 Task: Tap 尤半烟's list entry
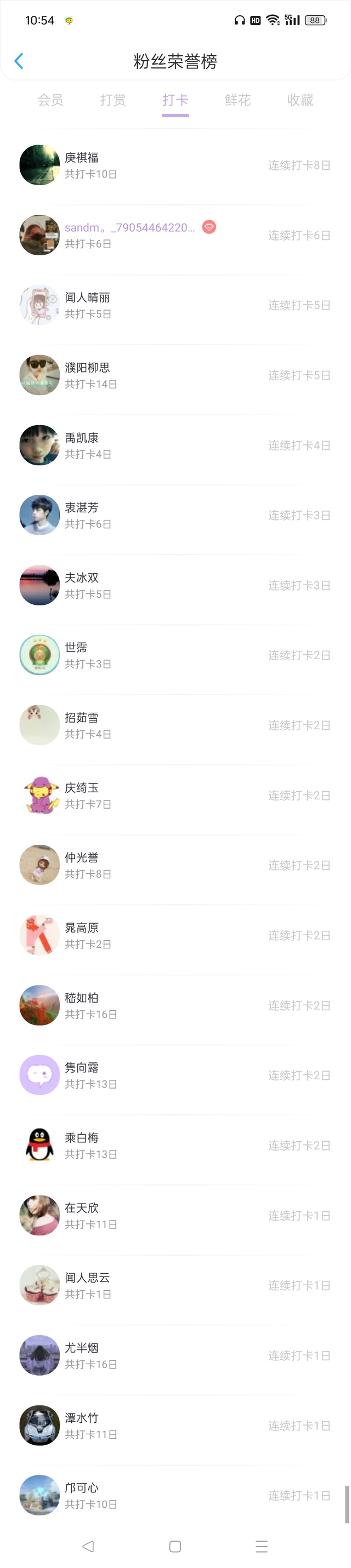[175, 1355]
